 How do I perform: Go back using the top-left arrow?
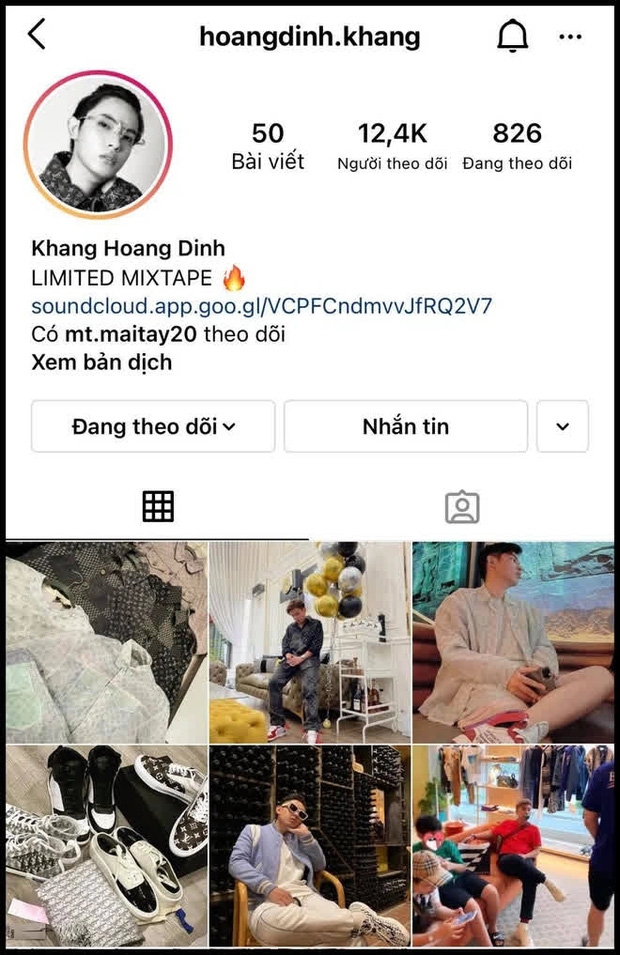(36, 36)
